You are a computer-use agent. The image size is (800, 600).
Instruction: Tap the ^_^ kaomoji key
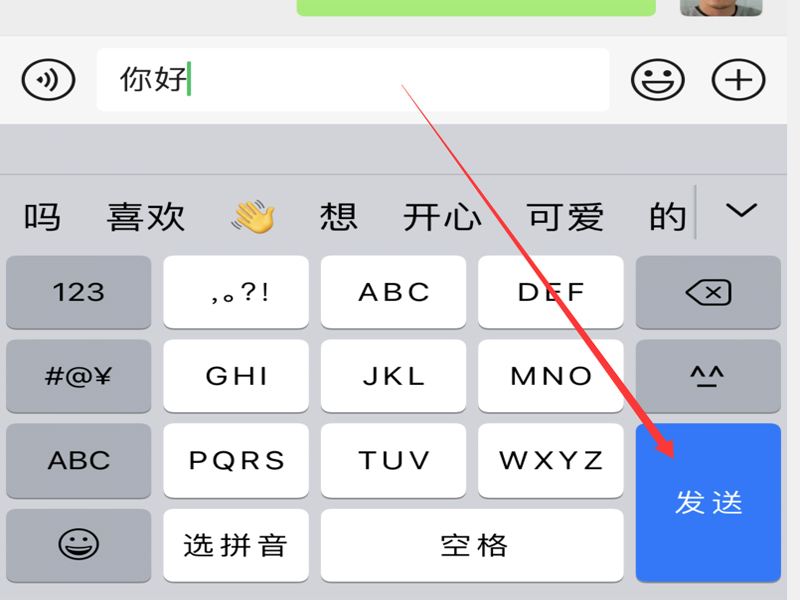pos(708,376)
